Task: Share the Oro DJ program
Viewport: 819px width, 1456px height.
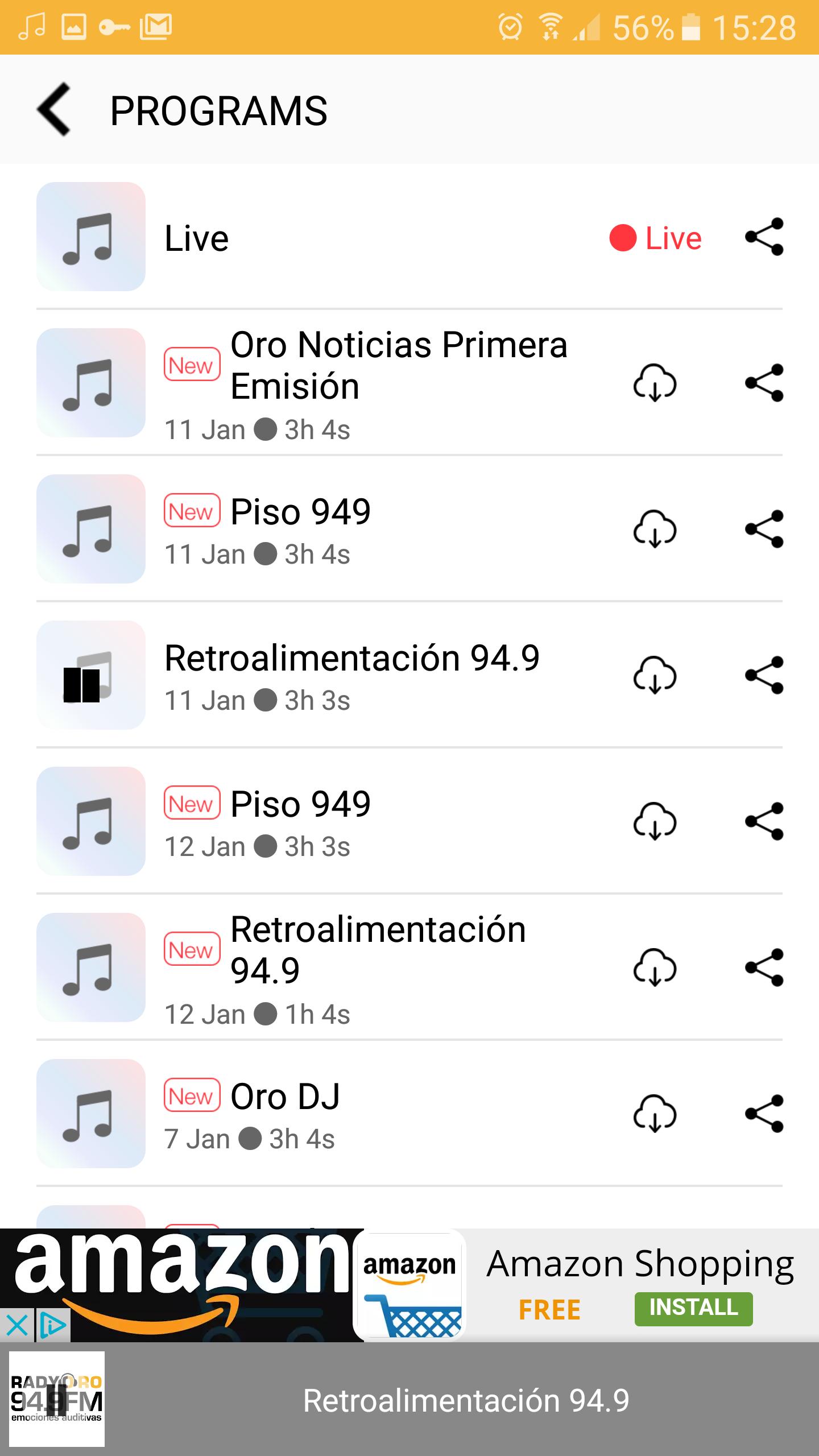Action: 764,1114
